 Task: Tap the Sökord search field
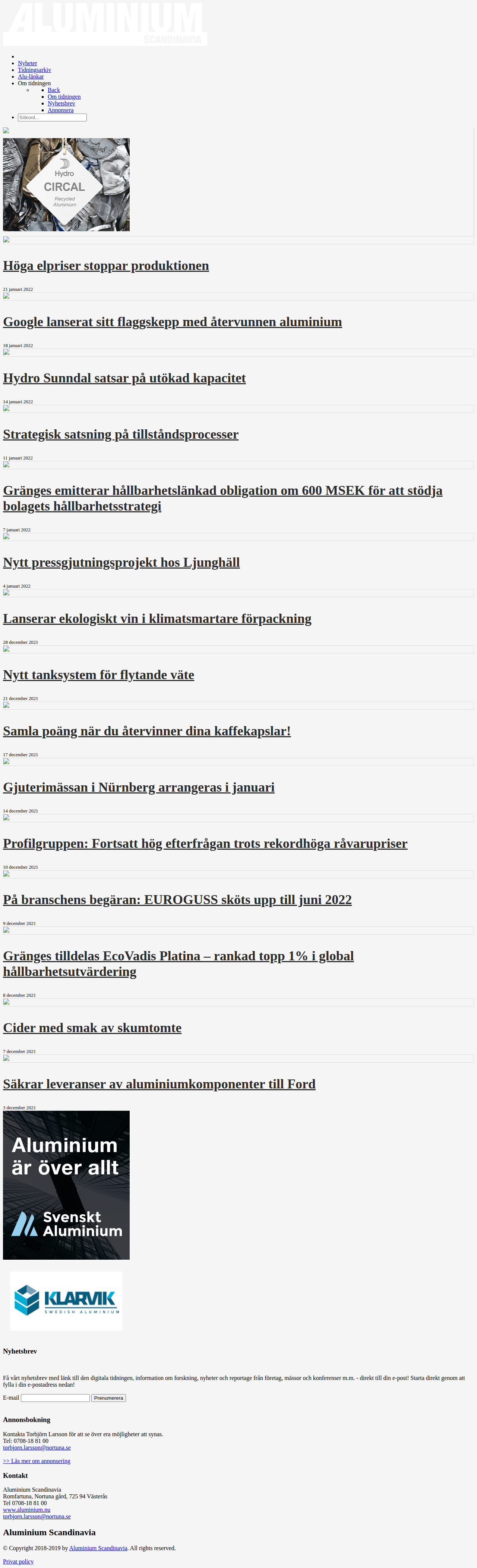pos(53,117)
